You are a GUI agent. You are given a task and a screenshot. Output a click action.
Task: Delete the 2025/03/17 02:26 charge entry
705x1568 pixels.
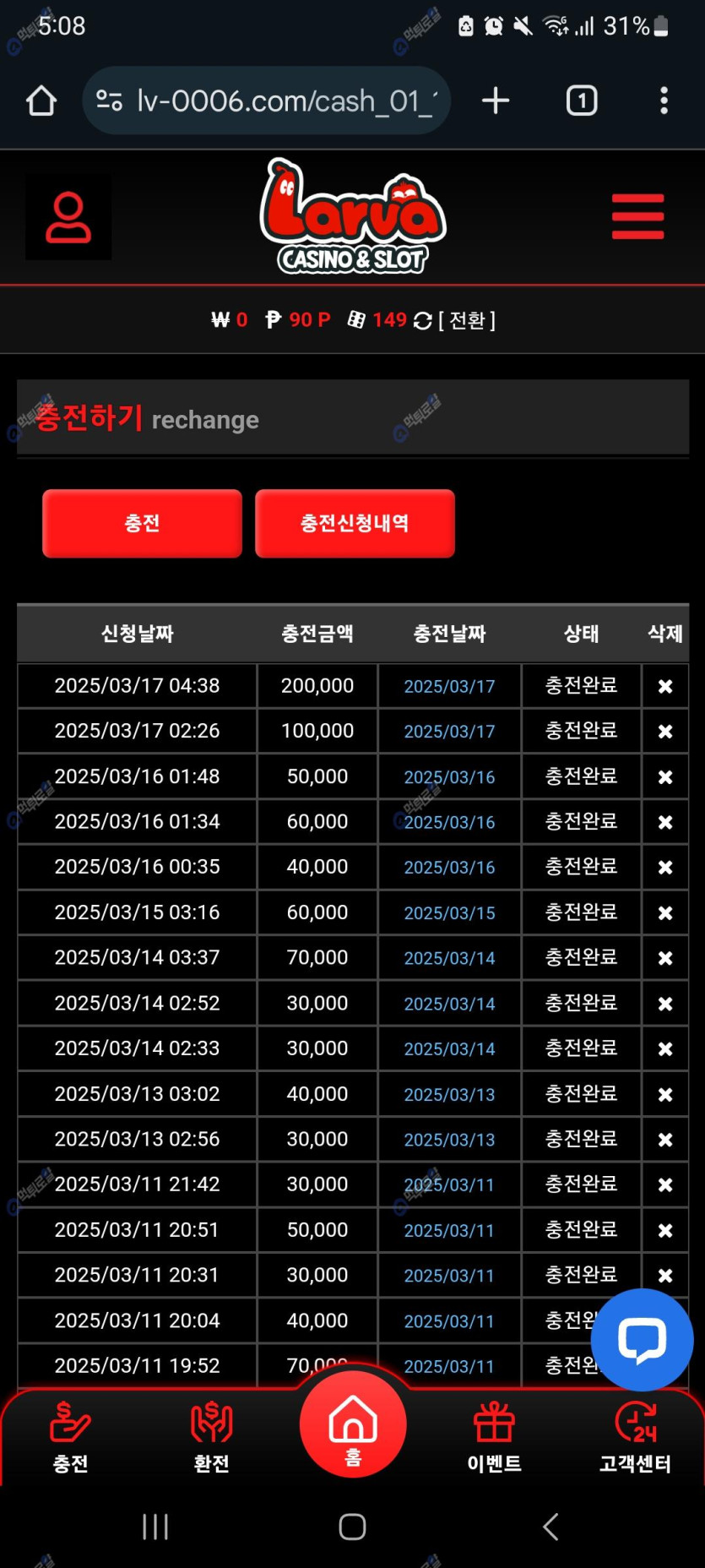tap(665, 732)
